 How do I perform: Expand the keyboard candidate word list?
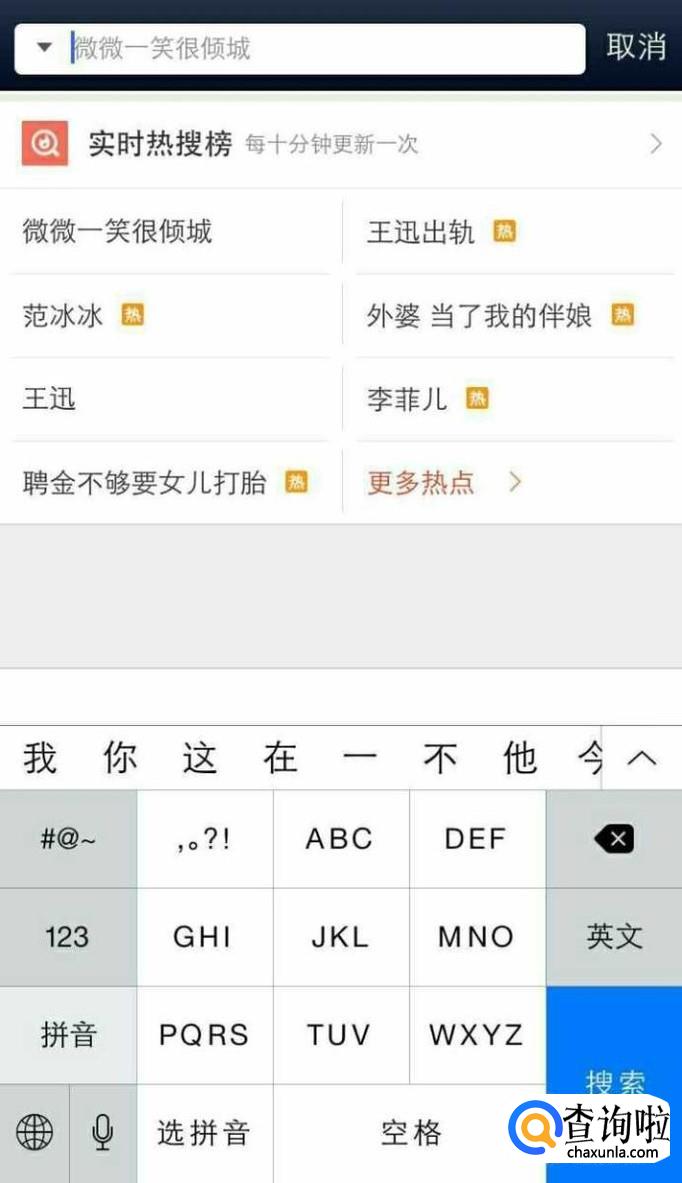642,757
